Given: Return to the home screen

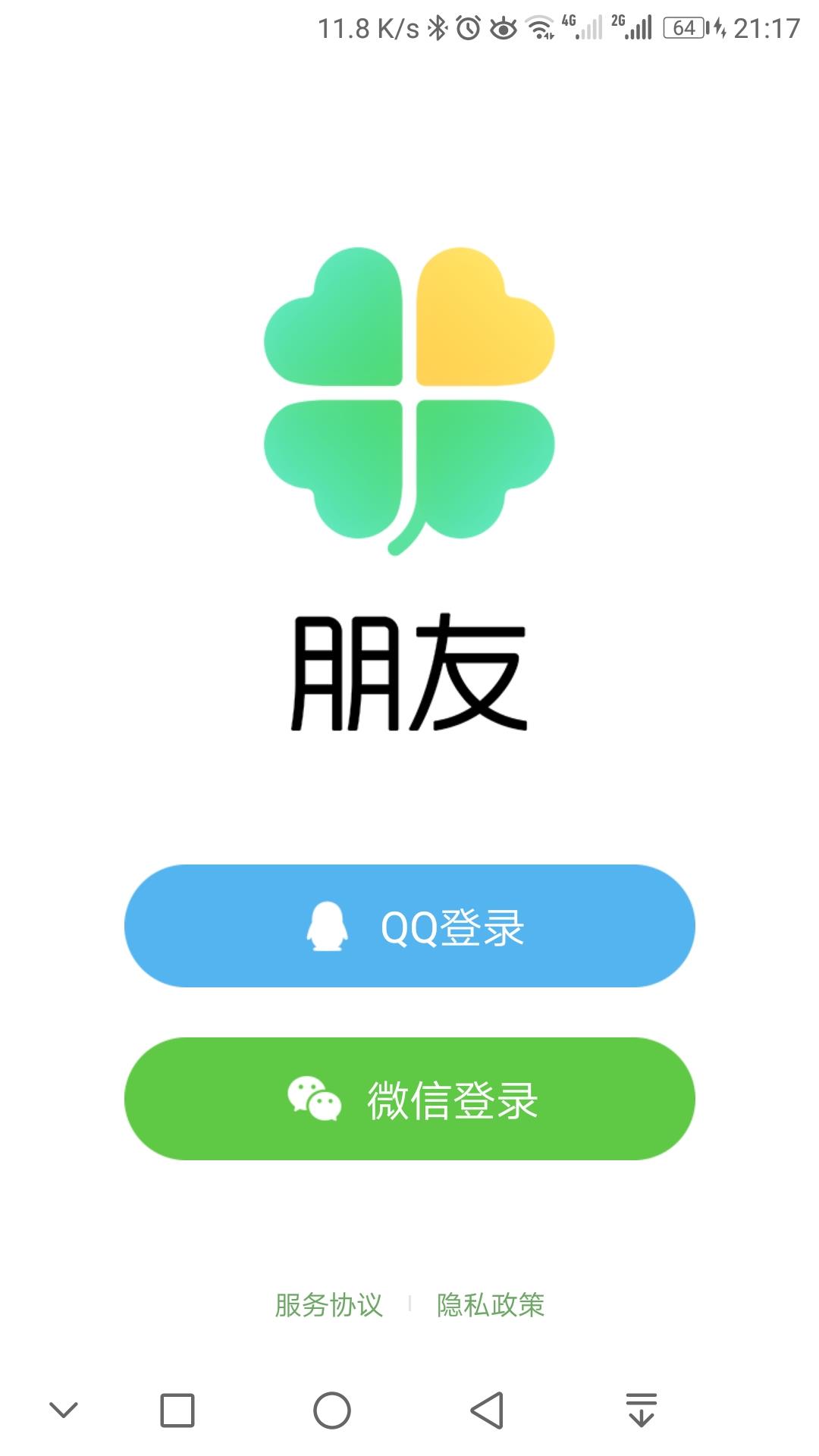Looking at the screenshot, I should click(332, 1410).
